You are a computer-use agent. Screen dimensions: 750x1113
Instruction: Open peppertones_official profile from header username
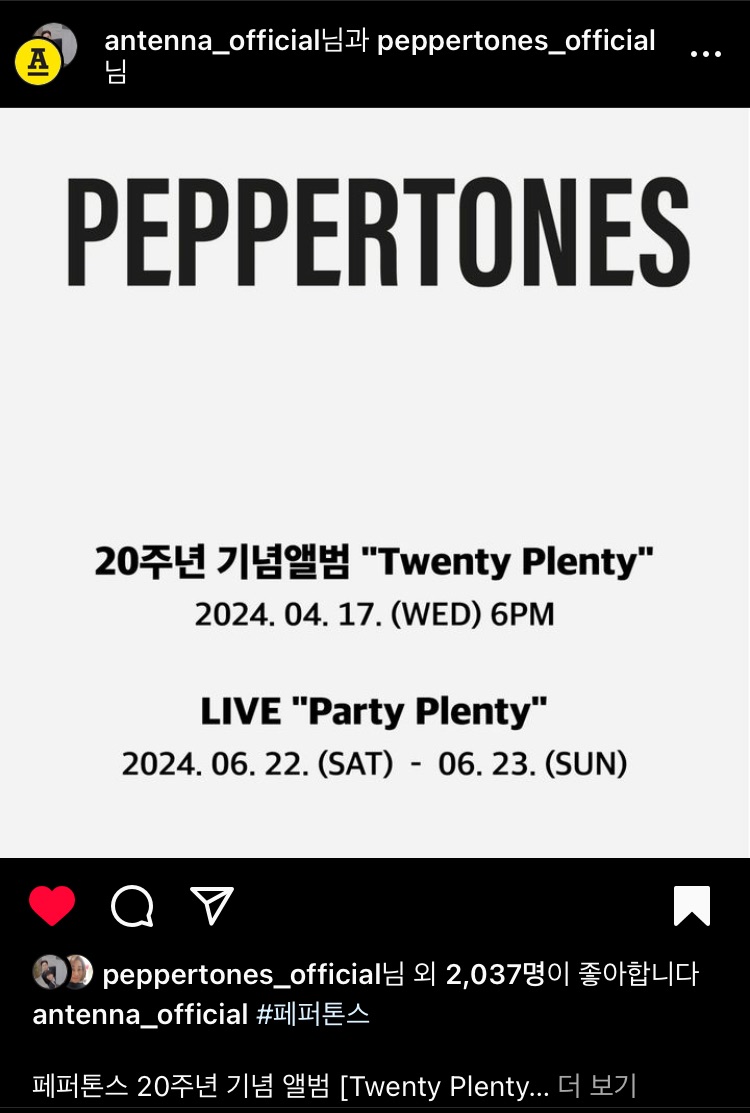[x=516, y=40]
